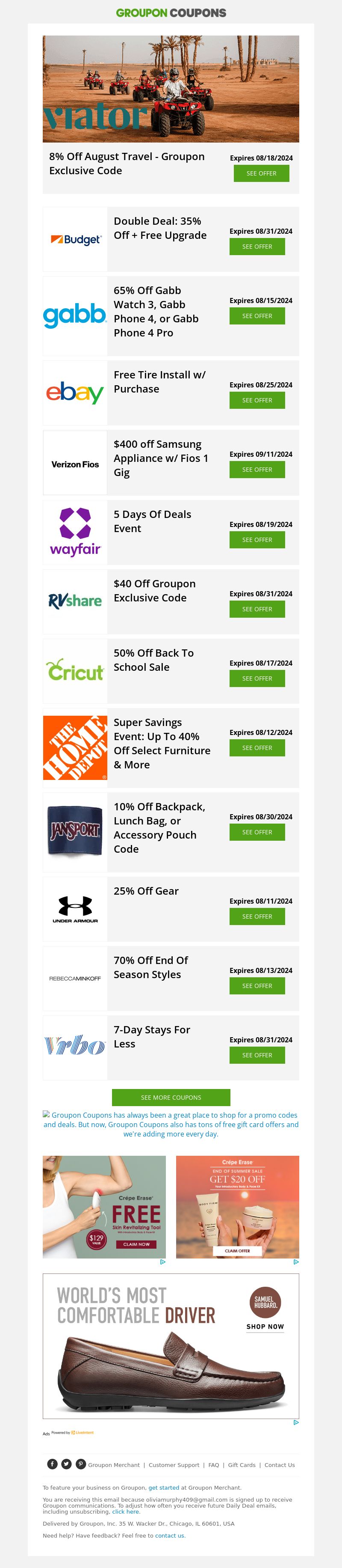
Task: See the Vrbo 7-Day Stays offer
Action: pyautogui.click(x=257, y=1056)
